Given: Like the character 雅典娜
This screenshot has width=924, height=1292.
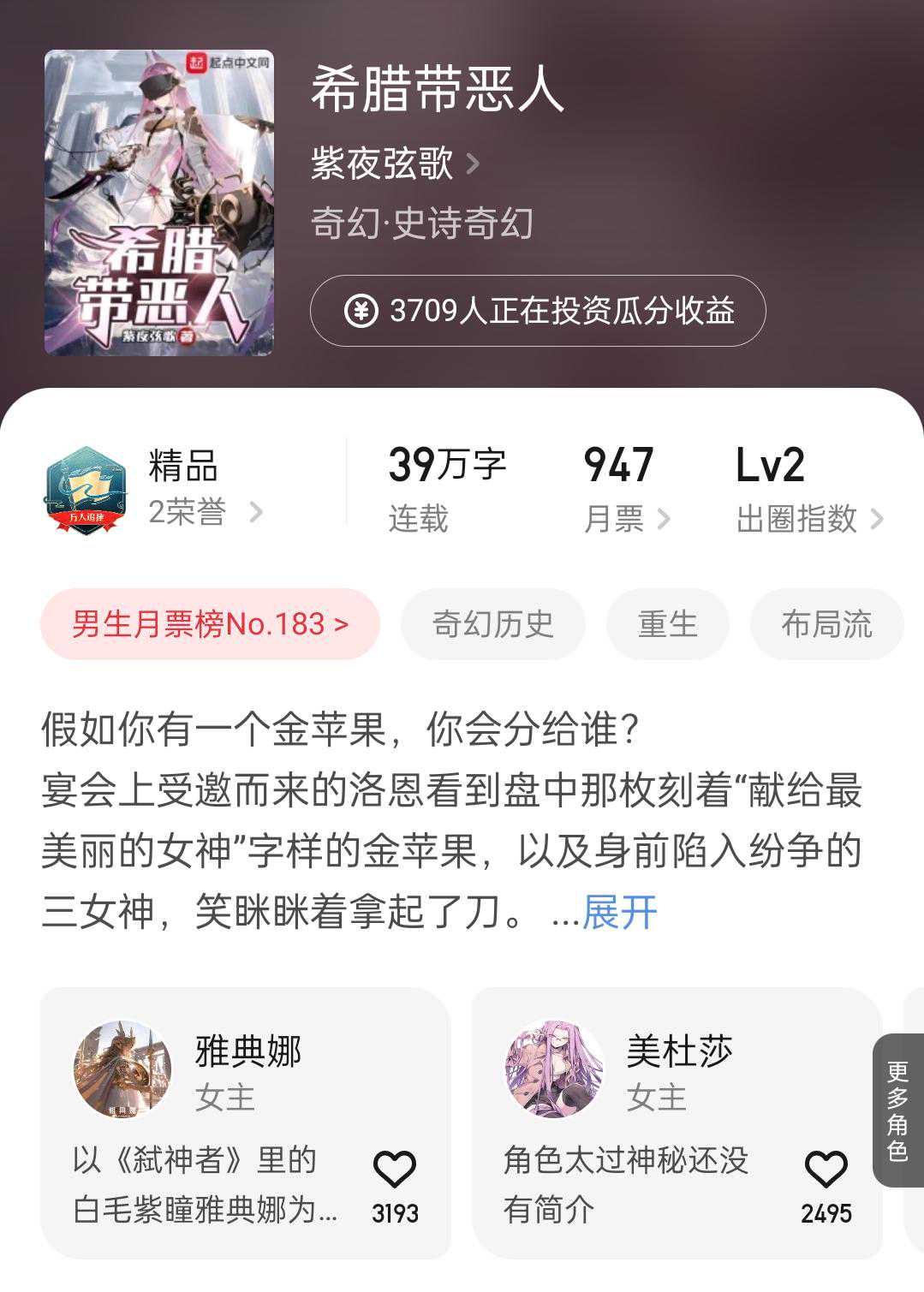Looking at the screenshot, I should pyautogui.click(x=395, y=1170).
